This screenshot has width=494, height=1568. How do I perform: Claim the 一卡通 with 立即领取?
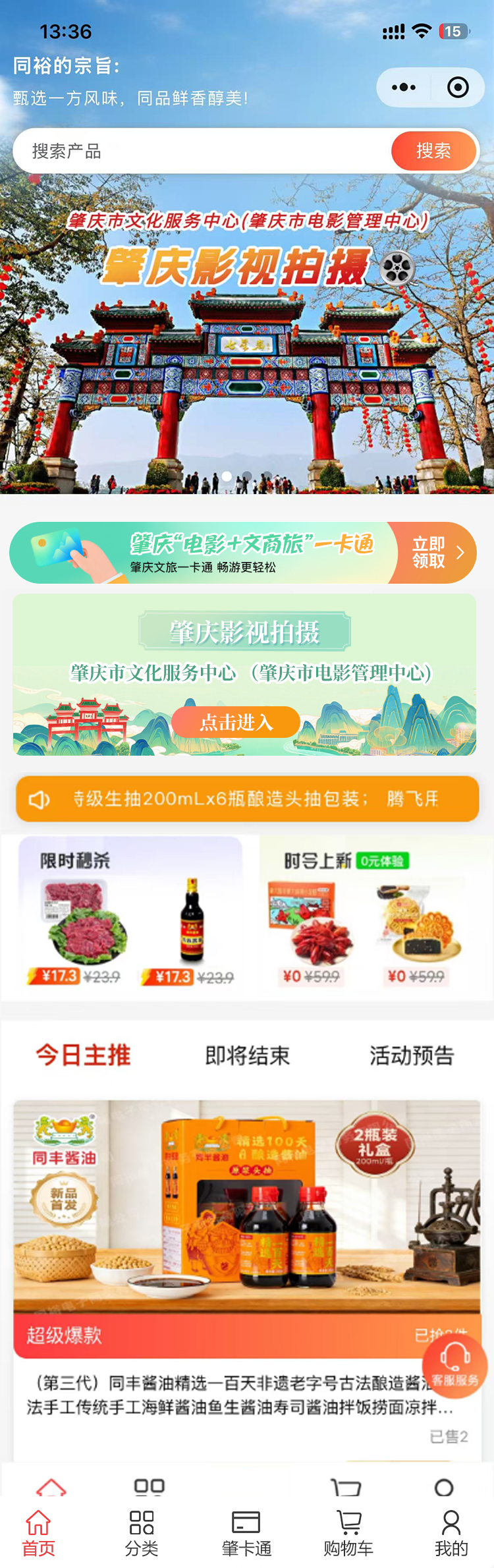pos(432,553)
